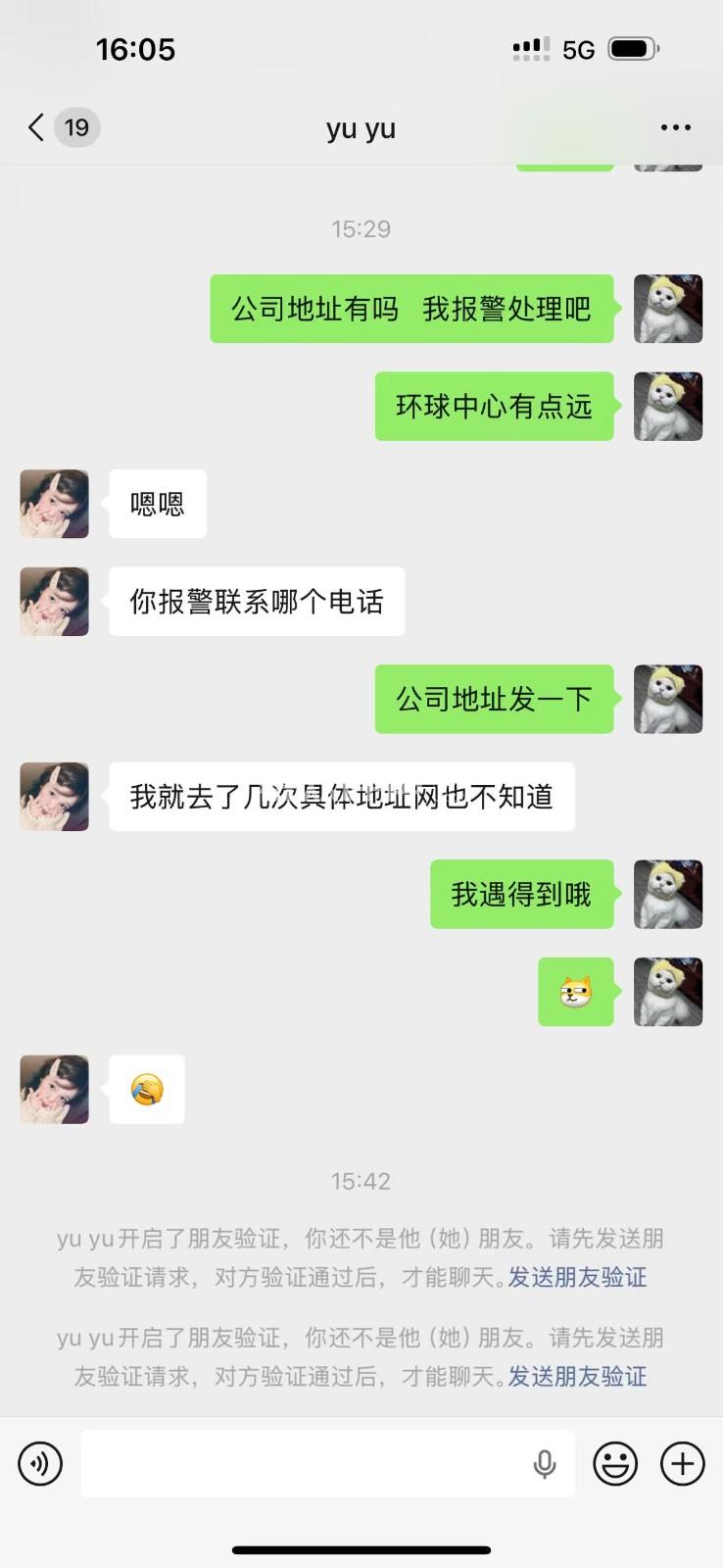This screenshot has height=1568, width=723.
Task: Open yu yu's avatar beside "嗯嗯"
Action: (x=55, y=504)
